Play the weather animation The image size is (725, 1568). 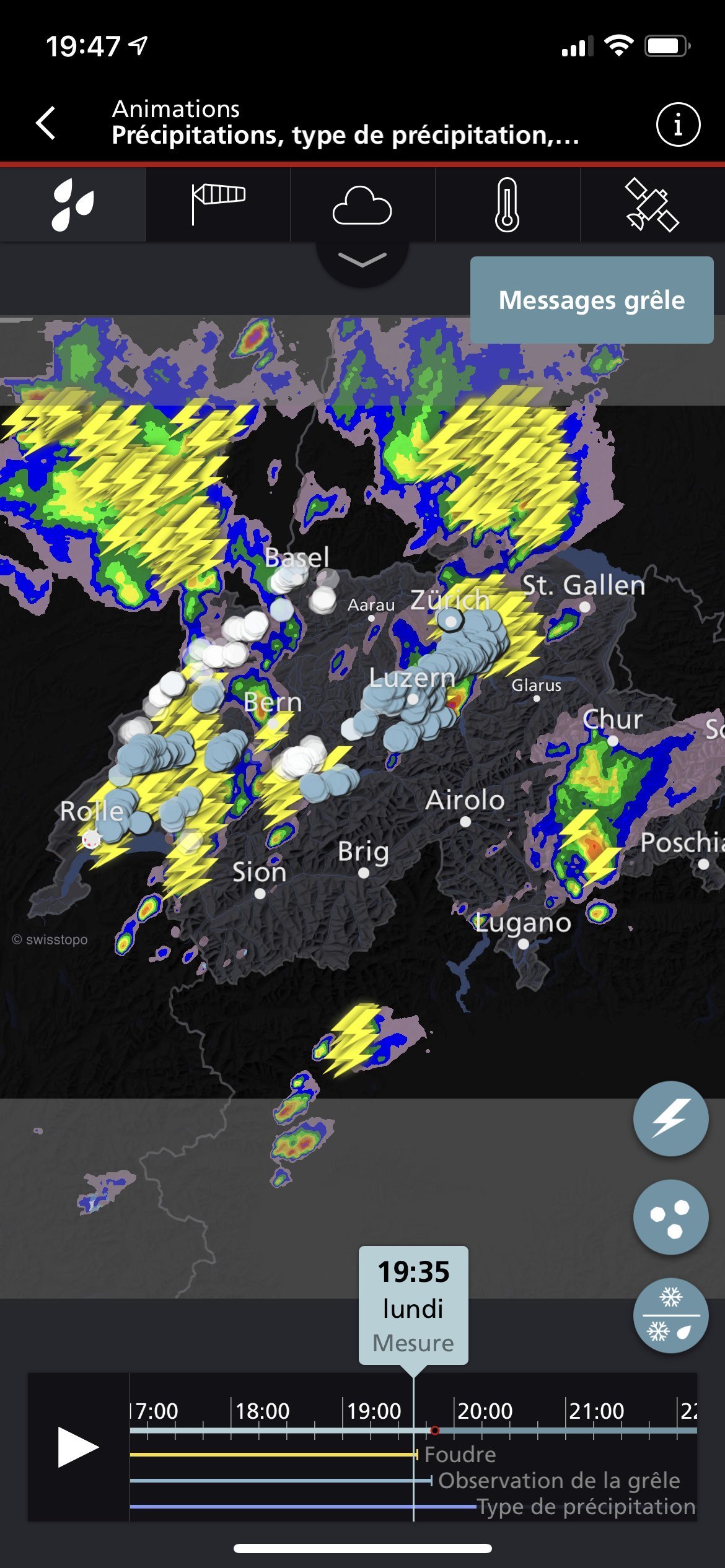(77, 1447)
